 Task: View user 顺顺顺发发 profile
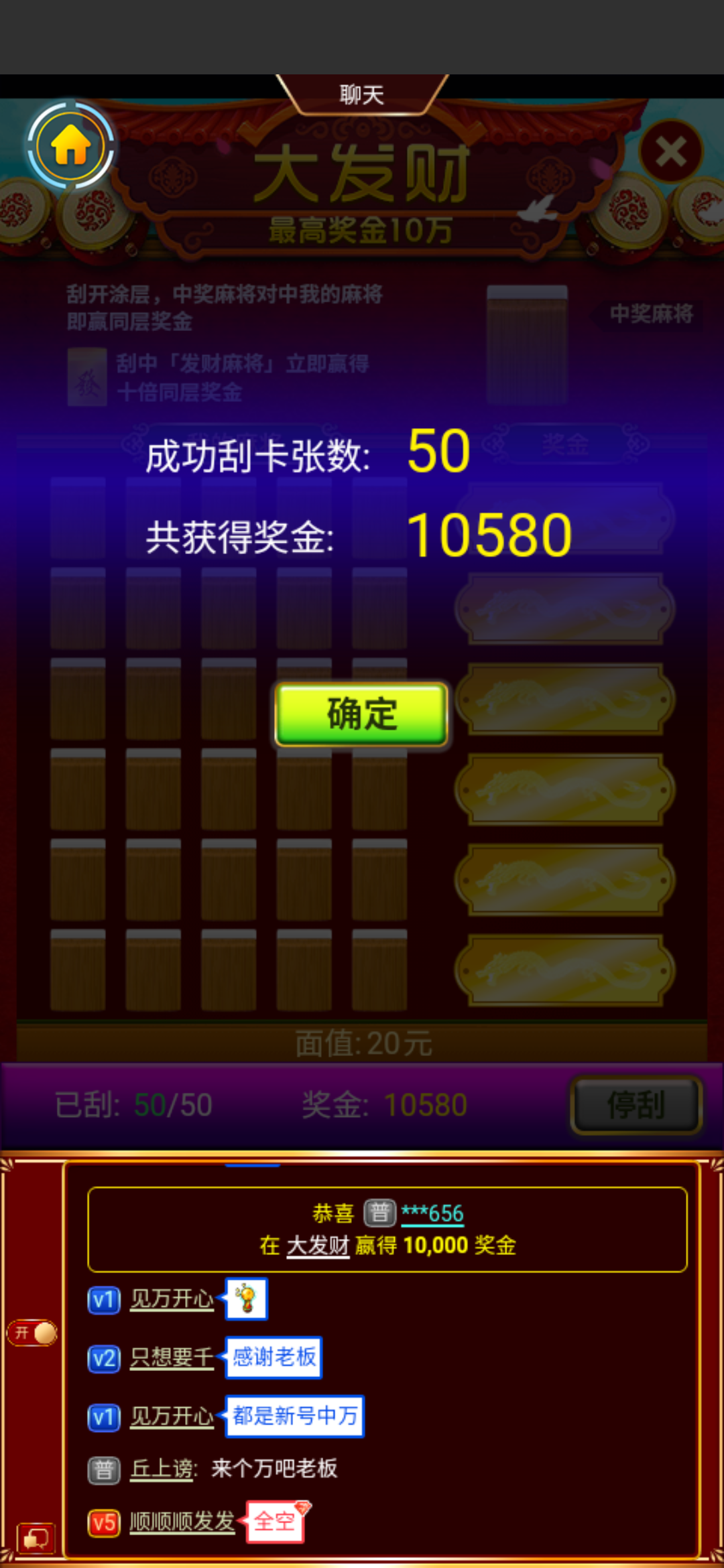pyautogui.click(x=182, y=1522)
